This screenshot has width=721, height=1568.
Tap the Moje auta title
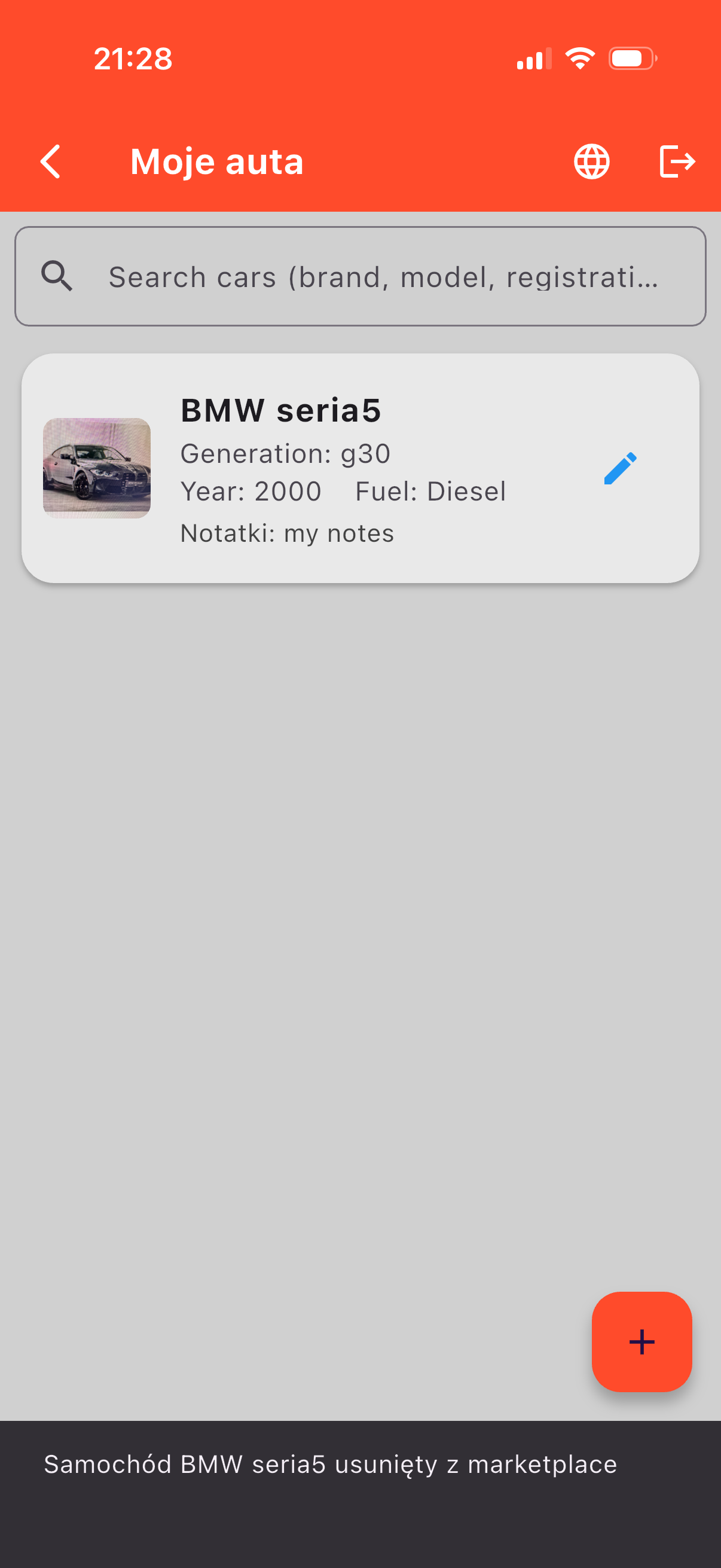coord(217,161)
